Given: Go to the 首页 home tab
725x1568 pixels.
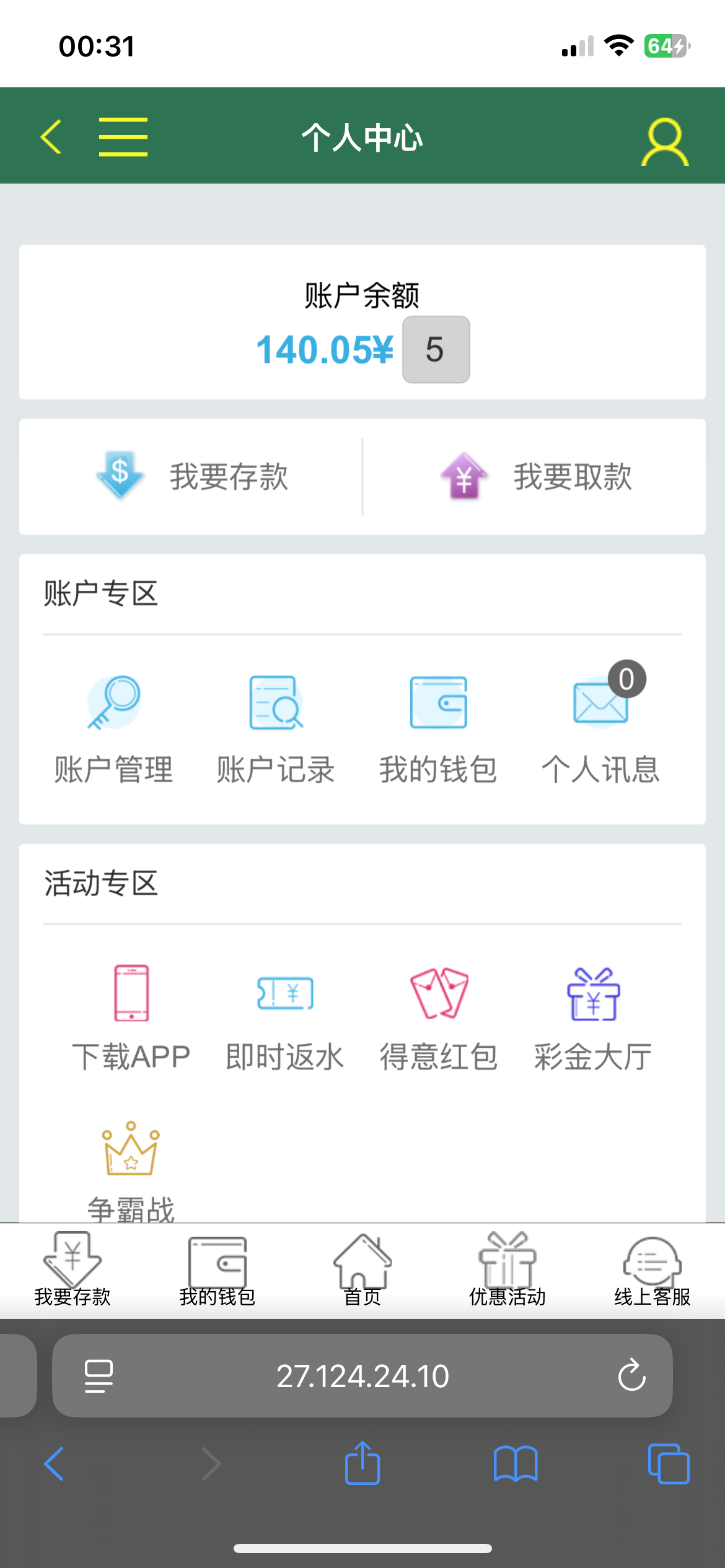Looking at the screenshot, I should (x=362, y=1270).
